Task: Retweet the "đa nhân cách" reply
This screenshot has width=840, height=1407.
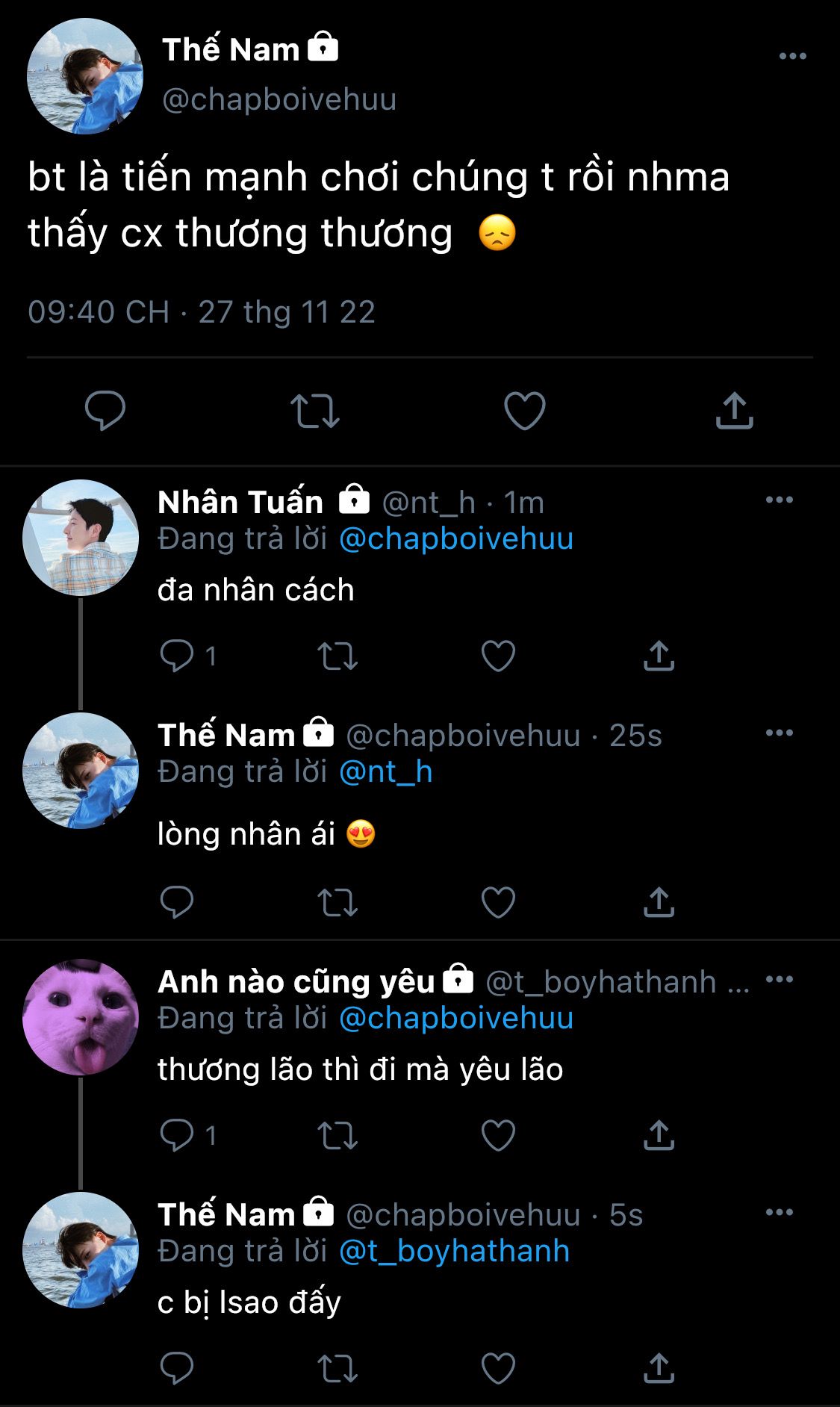Action: [x=337, y=656]
